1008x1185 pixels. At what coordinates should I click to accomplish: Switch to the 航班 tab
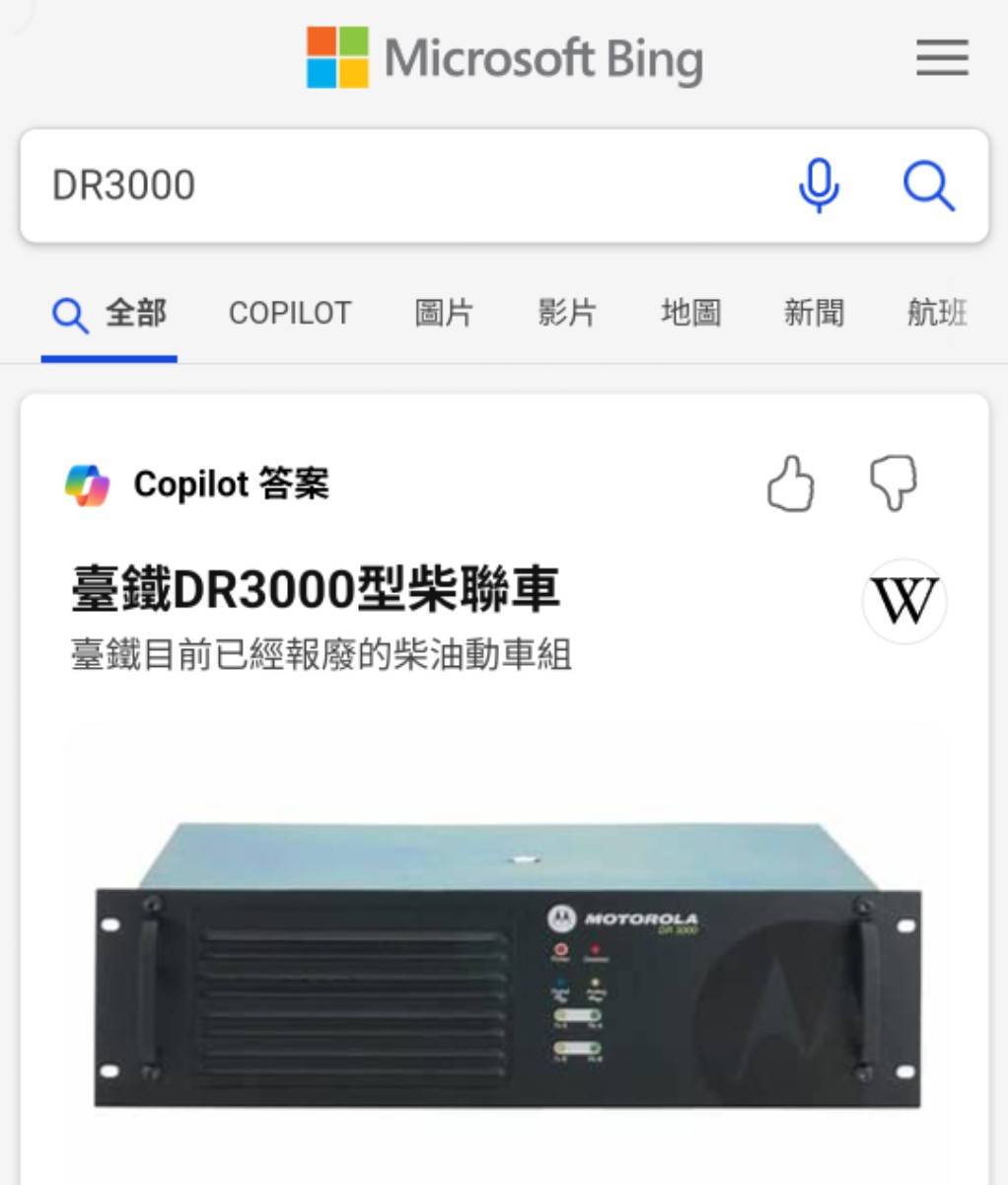(x=936, y=314)
